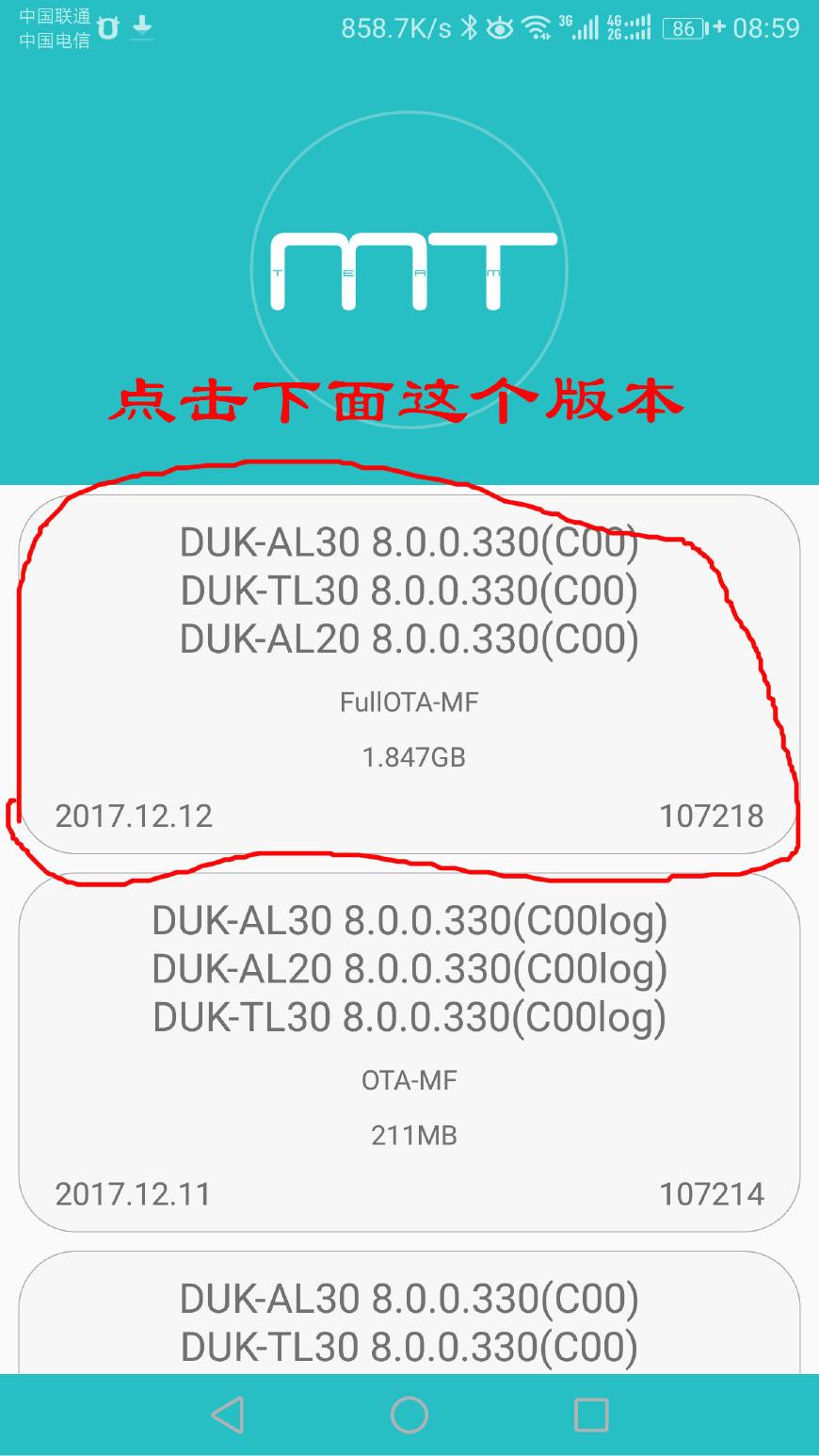Tap build number 107218 on circled entry

(x=714, y=816)
